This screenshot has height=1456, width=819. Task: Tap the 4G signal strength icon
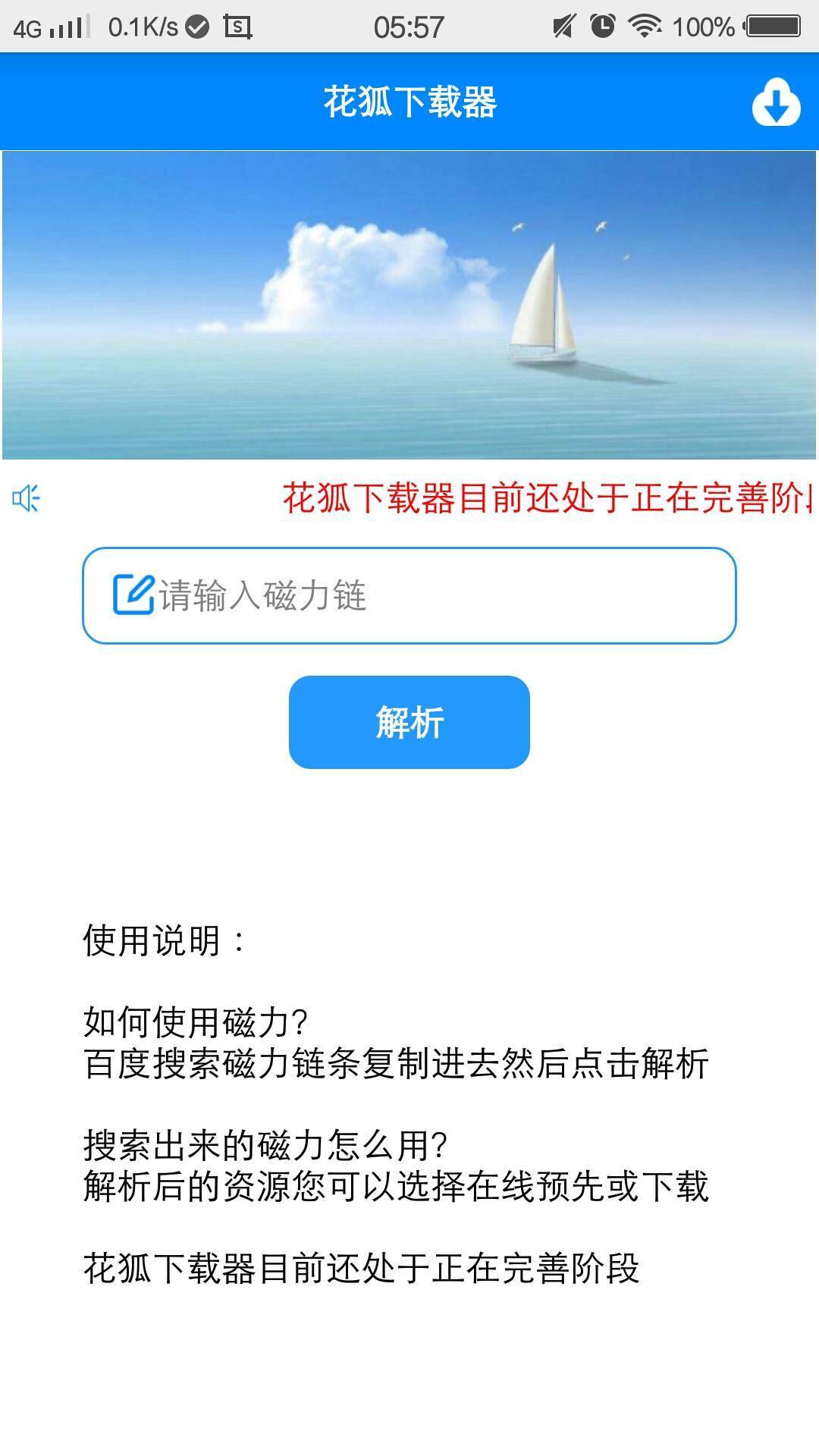pos(49,25)
